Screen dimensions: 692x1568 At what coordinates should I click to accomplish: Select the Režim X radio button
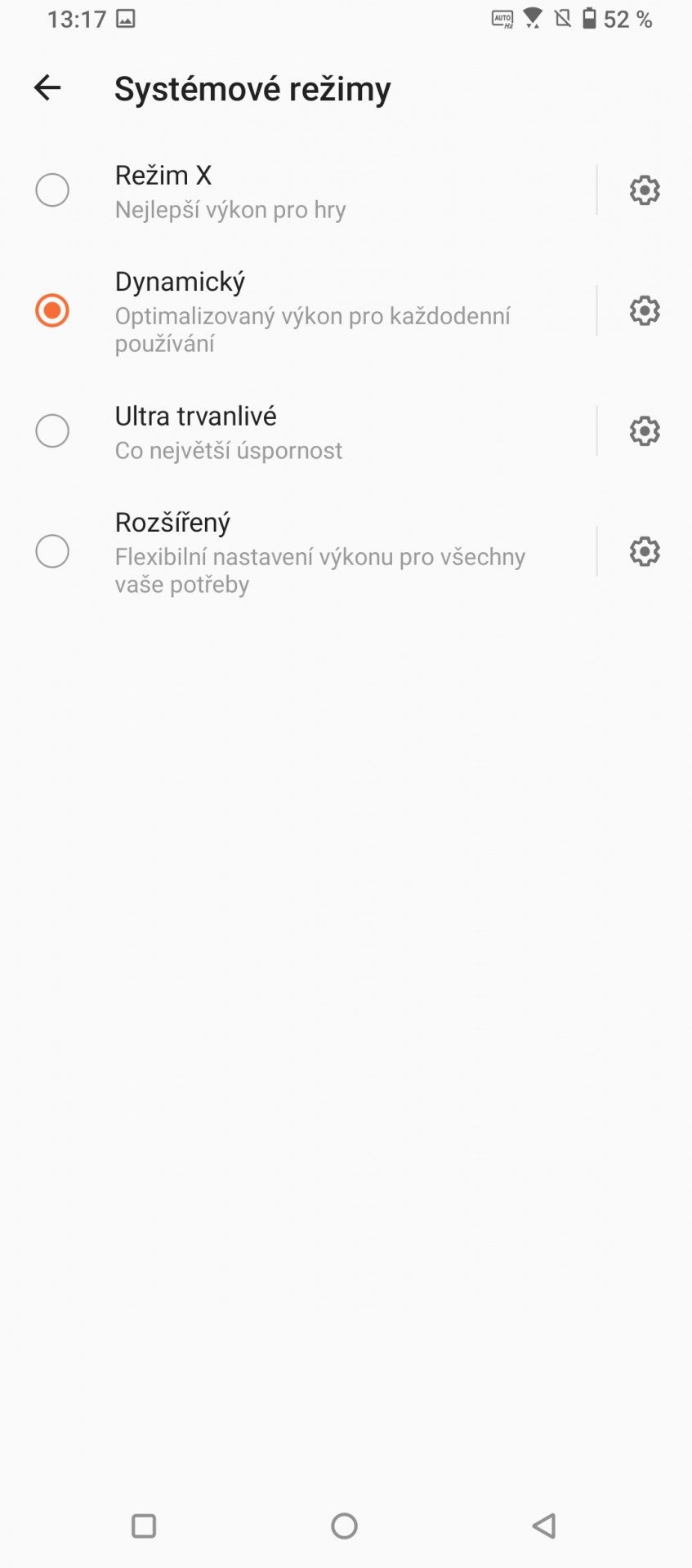click(52, 190)
